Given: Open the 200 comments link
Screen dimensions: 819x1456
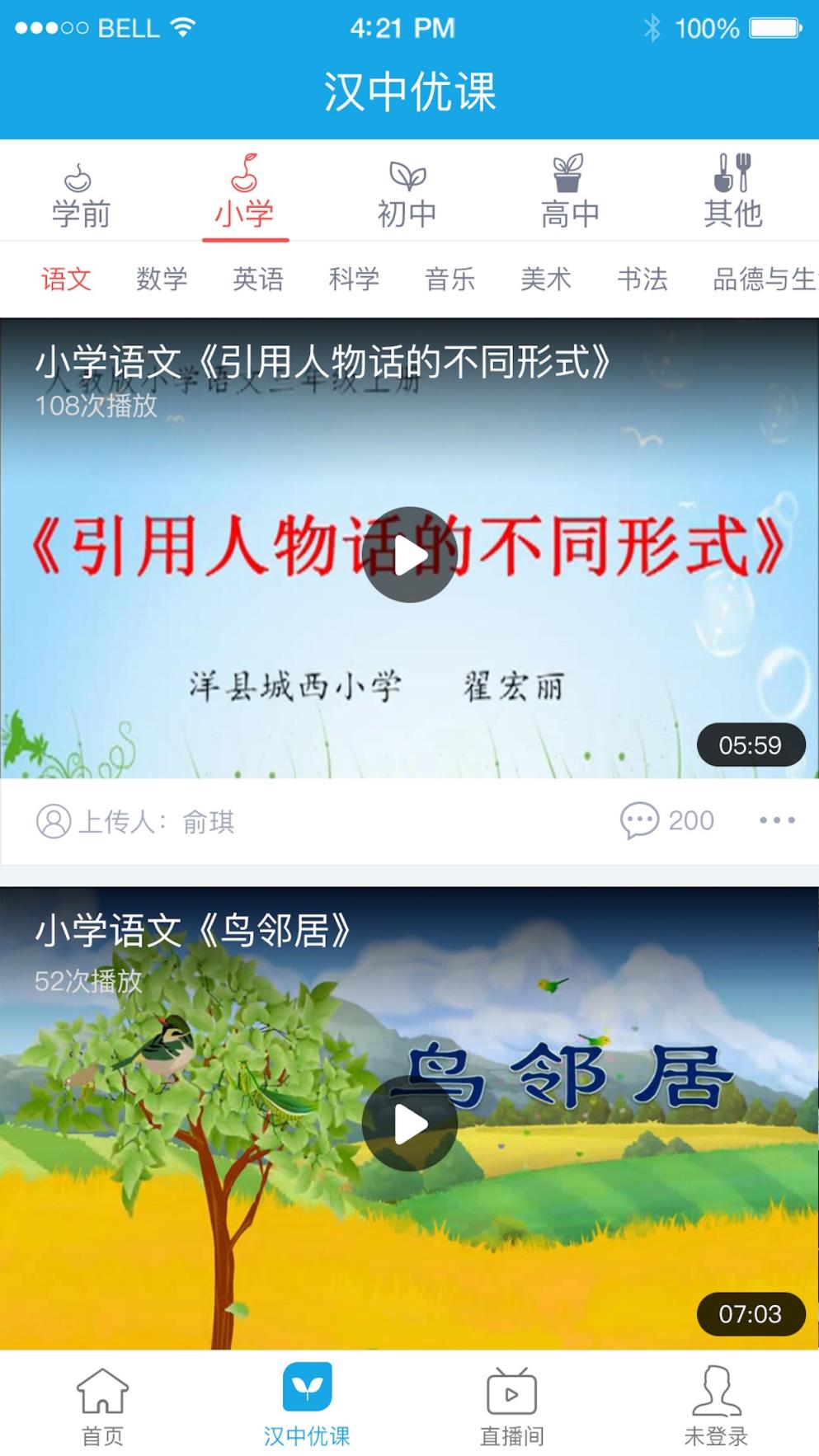Looking at the screenshot, I should tap(690, 820).
